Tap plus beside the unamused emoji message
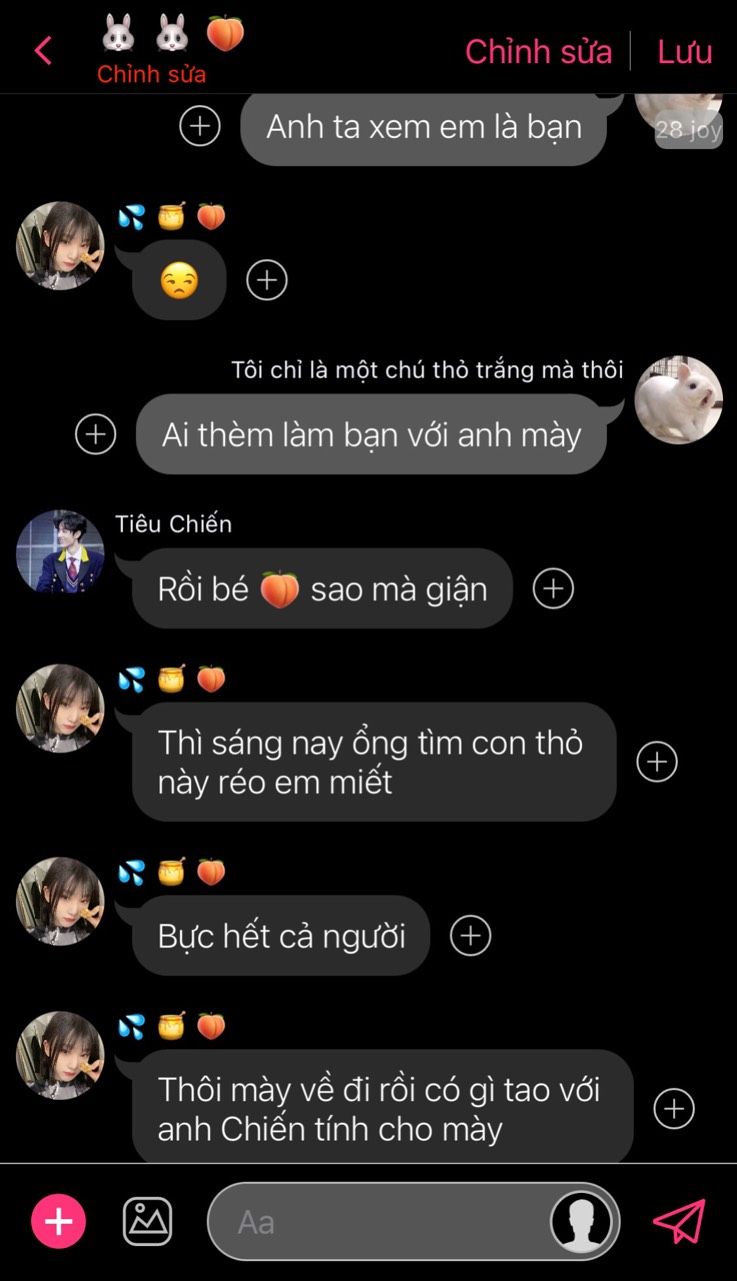The image size is (737, 1281). tap(267, 280)
